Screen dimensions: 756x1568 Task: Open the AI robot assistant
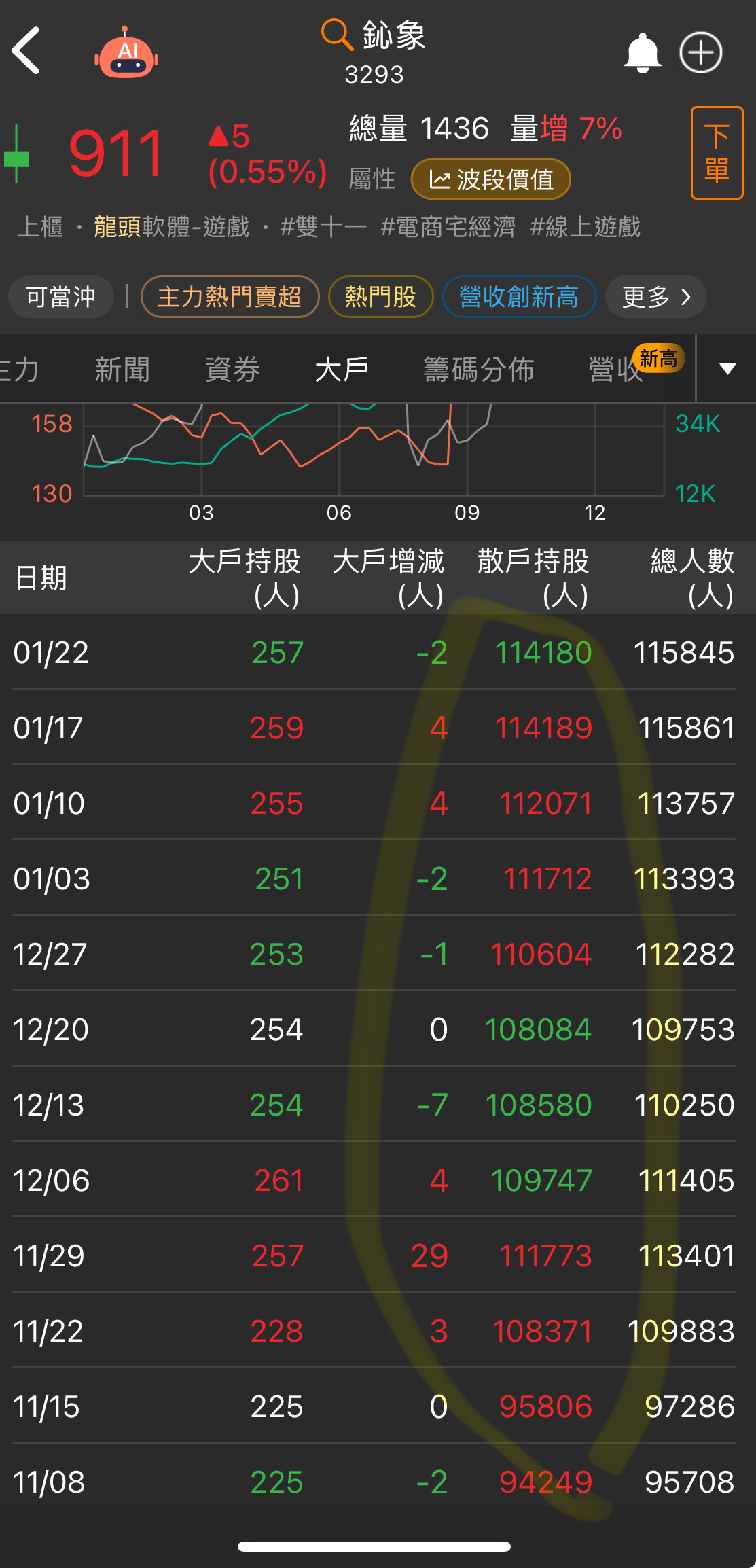click(126, 53)
